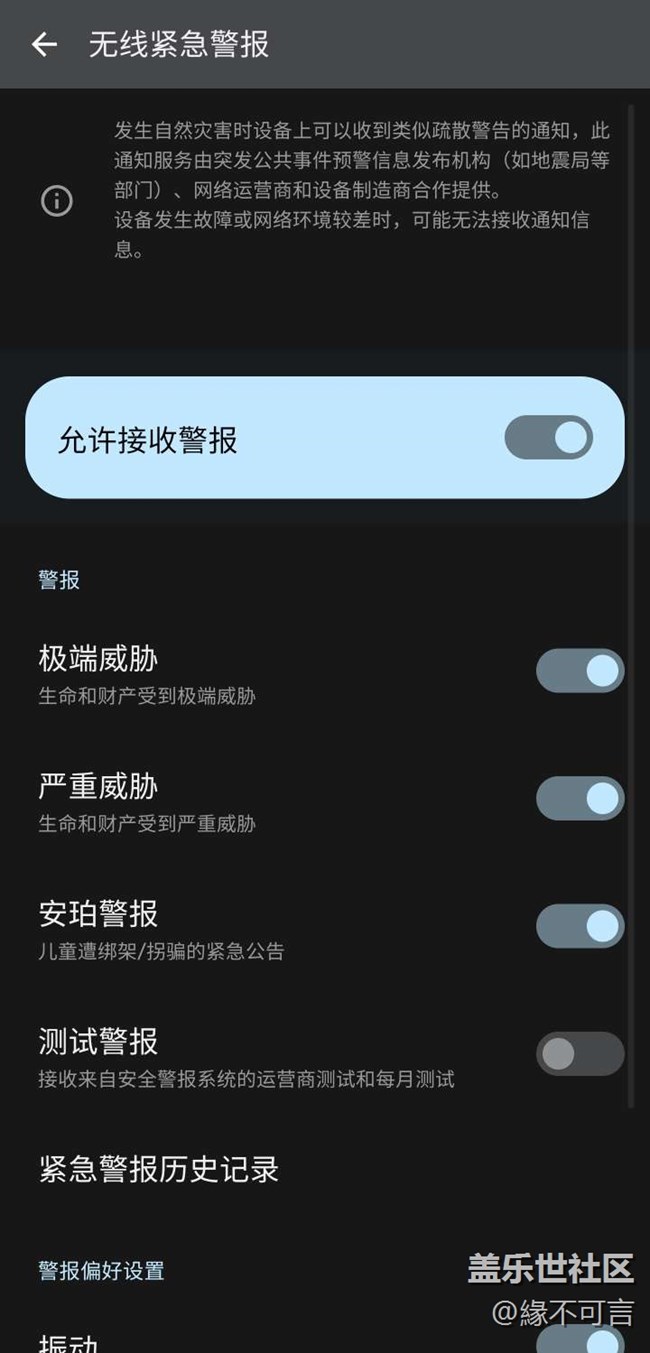Image resolution: width=650 pixels, height=1353 pixels.
Task: Go back using the arrow icon
Action: (44, 44)
